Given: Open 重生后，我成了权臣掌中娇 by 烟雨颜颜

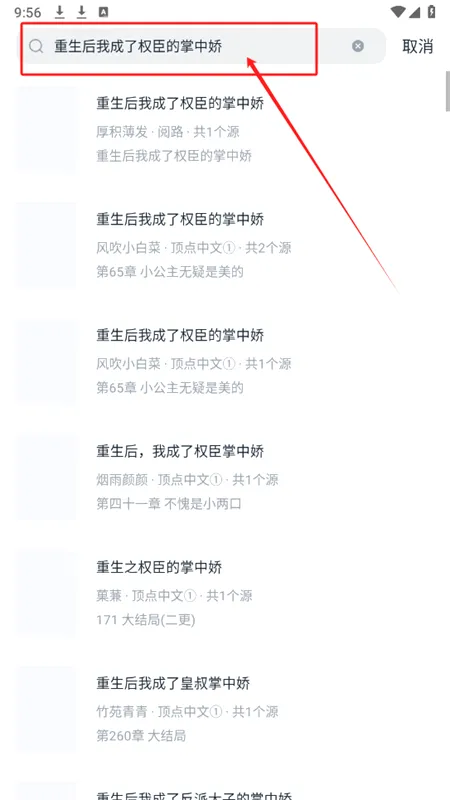Looking at the screenshot, I should point(224,477).
